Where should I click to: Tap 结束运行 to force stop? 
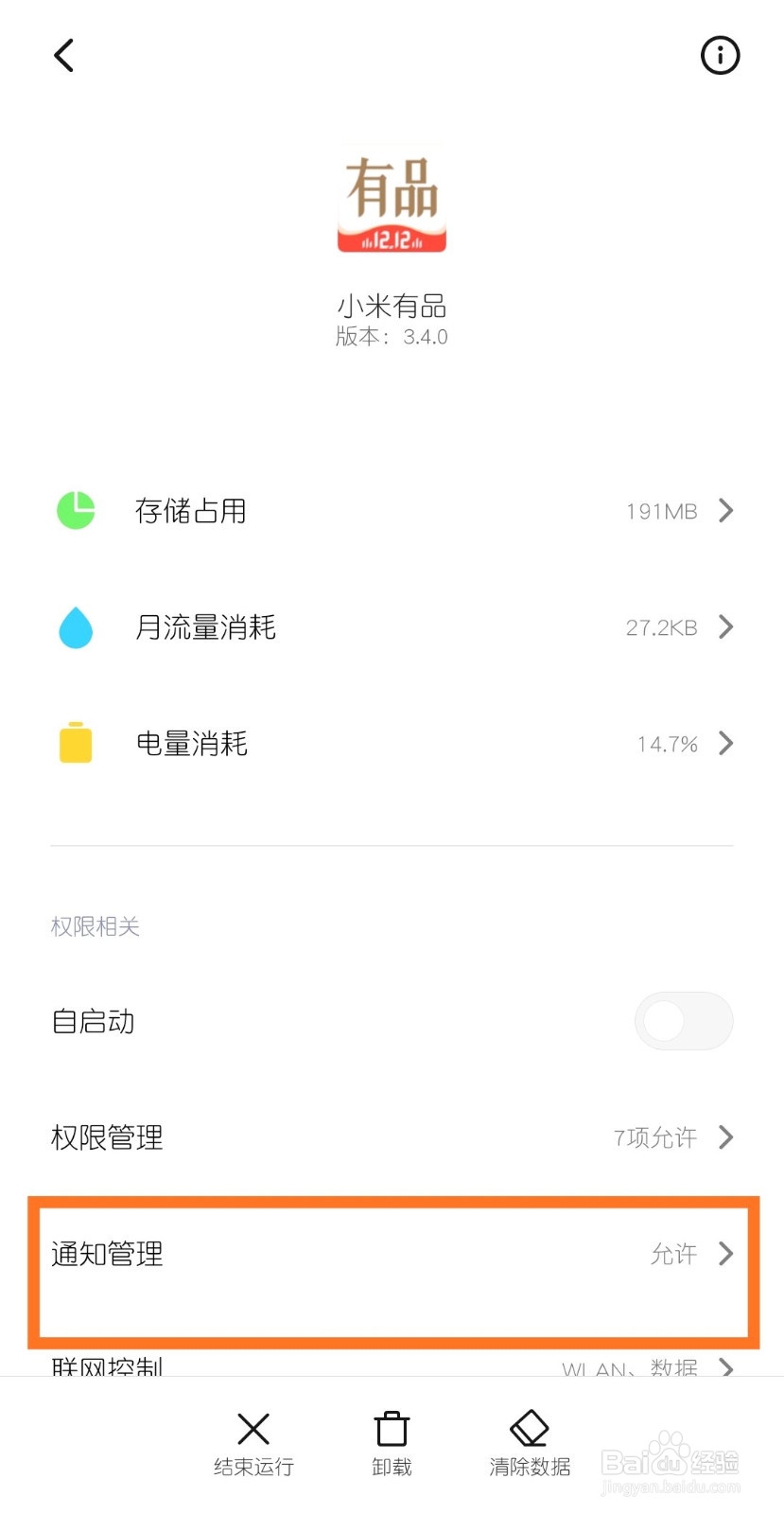coord(253,1443)
